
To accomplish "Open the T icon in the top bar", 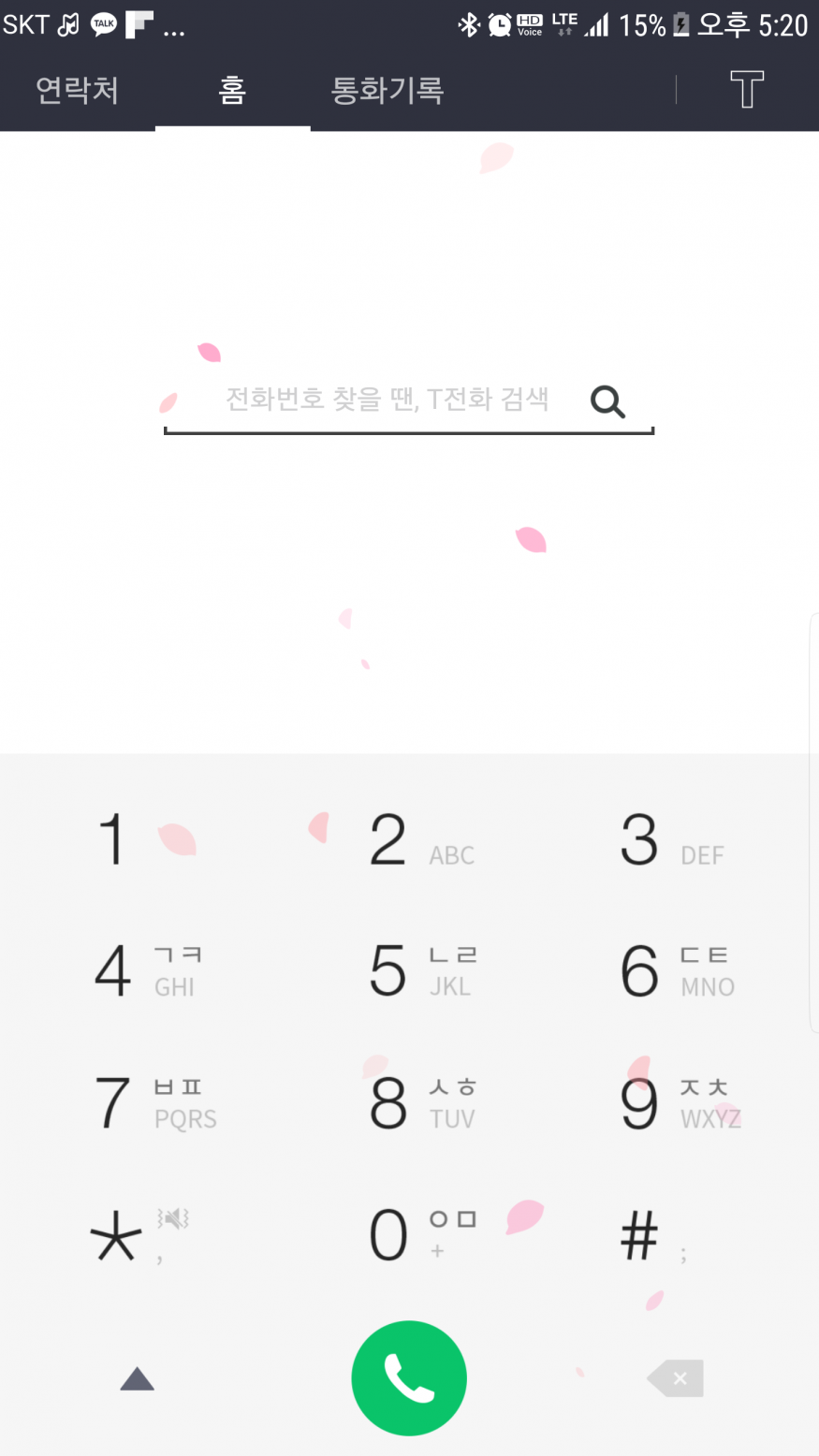I will coord(746,90).
